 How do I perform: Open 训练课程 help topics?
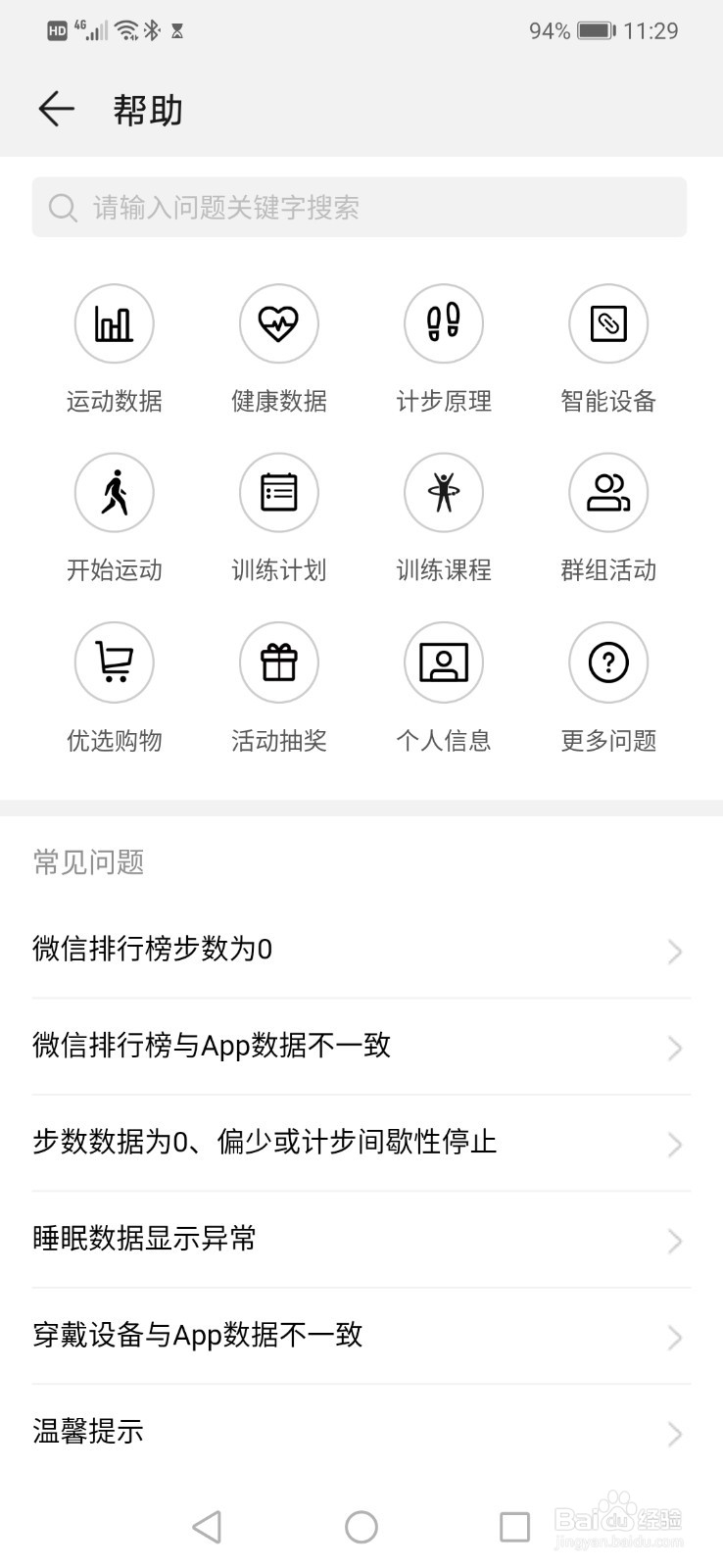(x=444, y=518)
